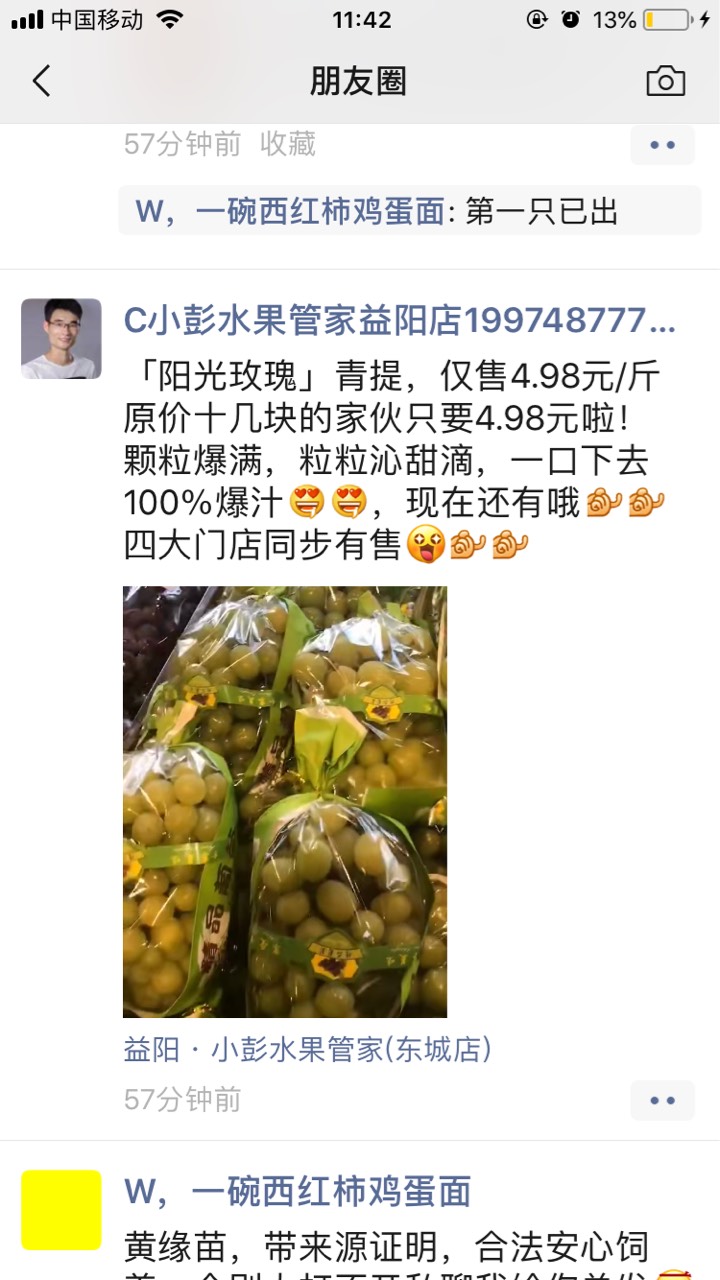
Task: Open the name W，一碗西红柿鸡蛋面 in the bottom post
Action: pos(297,1191)
